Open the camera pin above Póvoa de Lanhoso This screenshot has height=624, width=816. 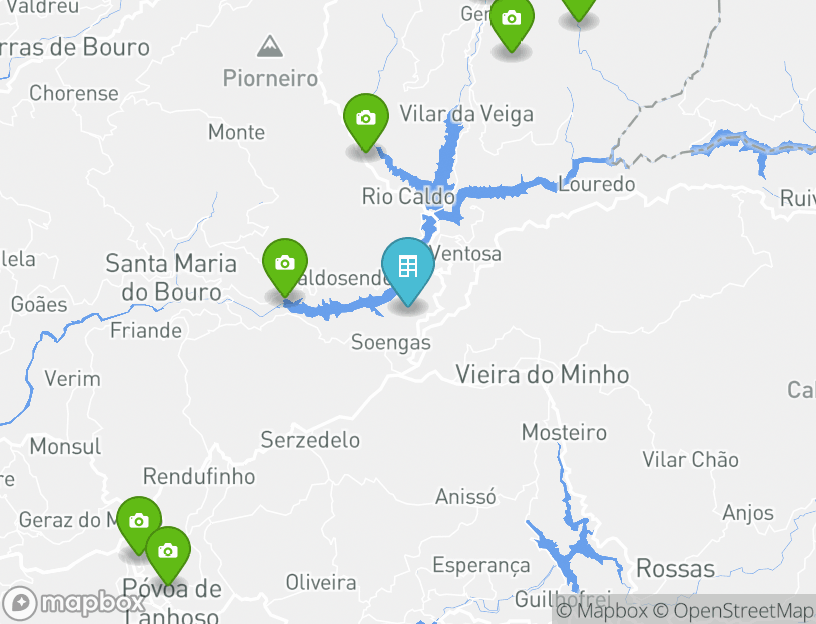tap(168, 552)
